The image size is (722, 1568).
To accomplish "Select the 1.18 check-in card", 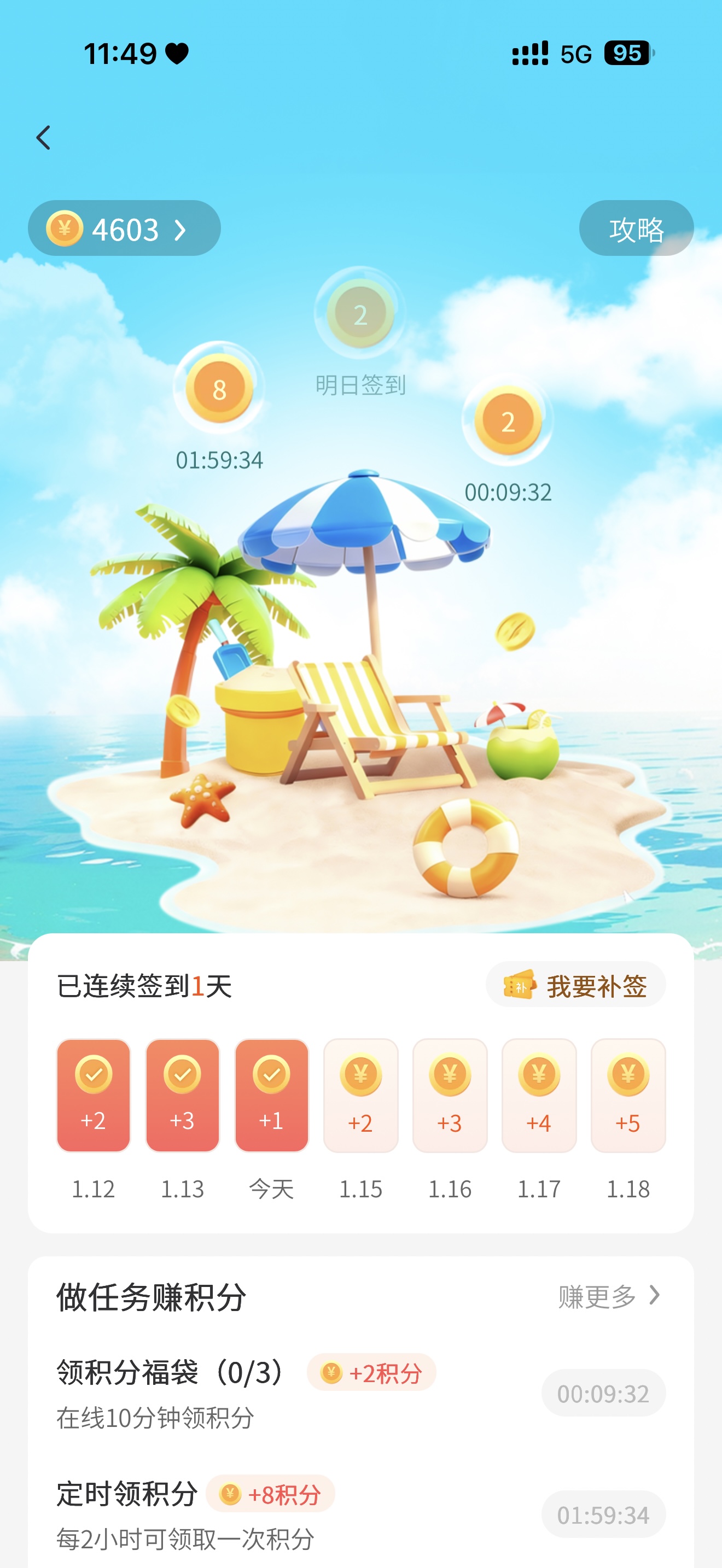I will [627, 1096].
